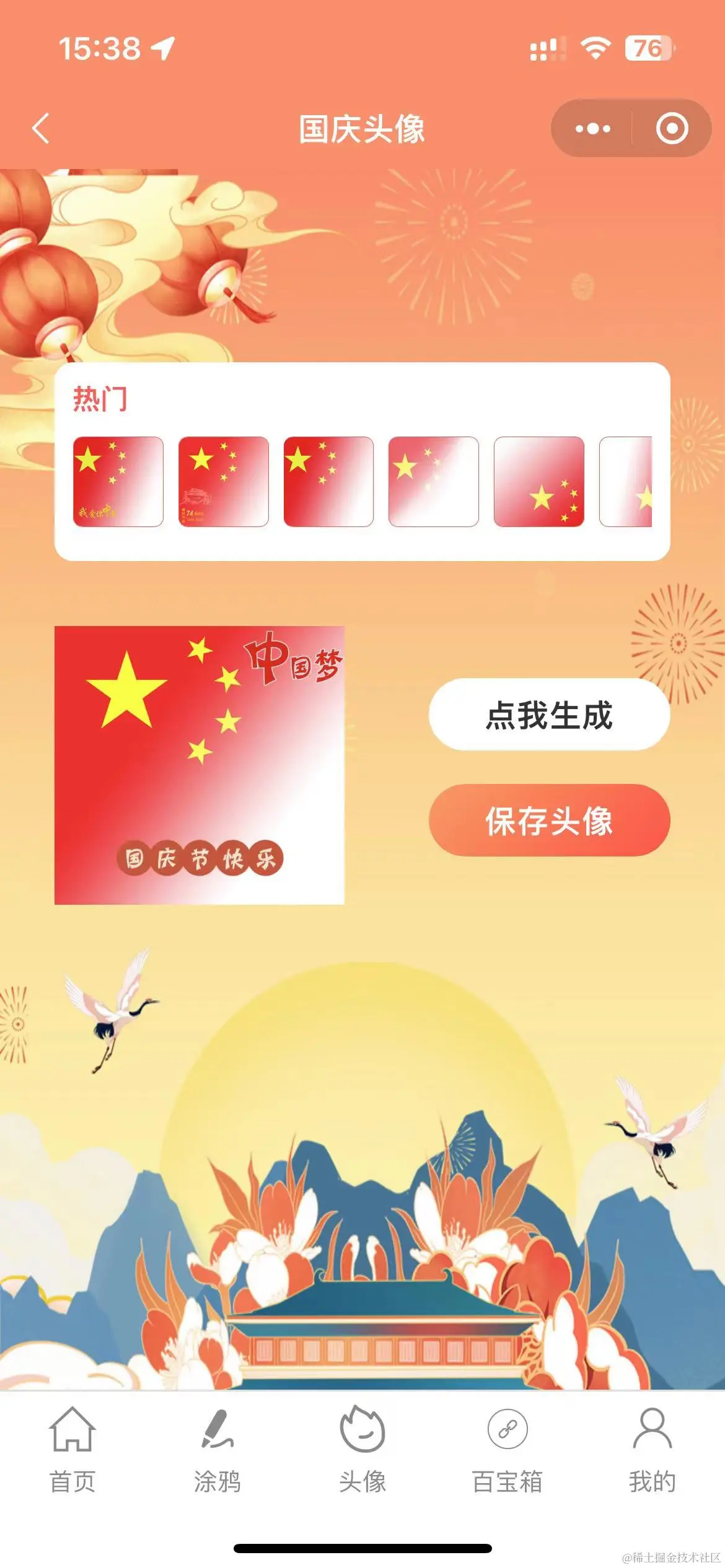Screen dimensions: 725x1568
Task: Open the three-dot mini program menu
Action: pos(592,129)
